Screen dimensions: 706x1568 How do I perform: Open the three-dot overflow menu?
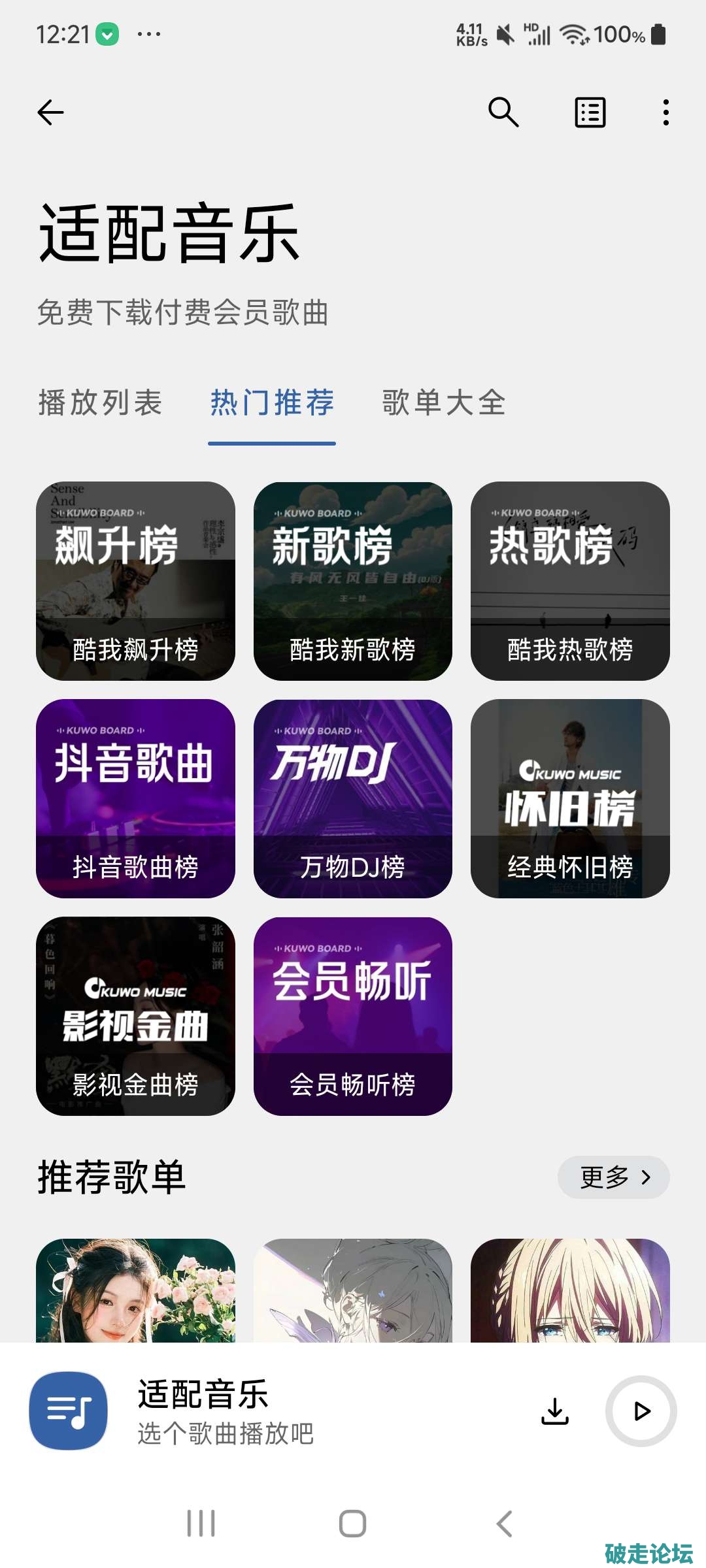coord(665,112)
